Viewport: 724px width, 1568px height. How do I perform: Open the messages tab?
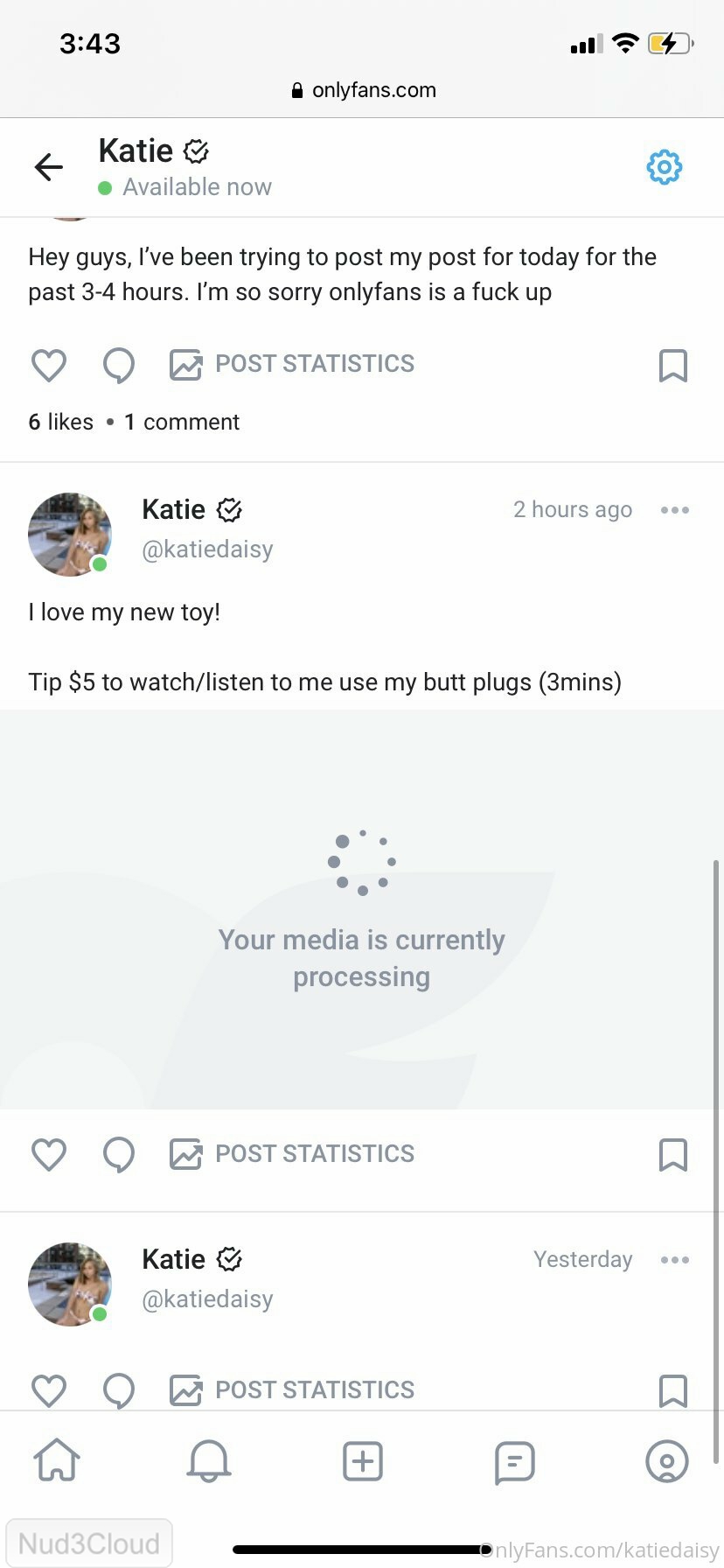514,1461
